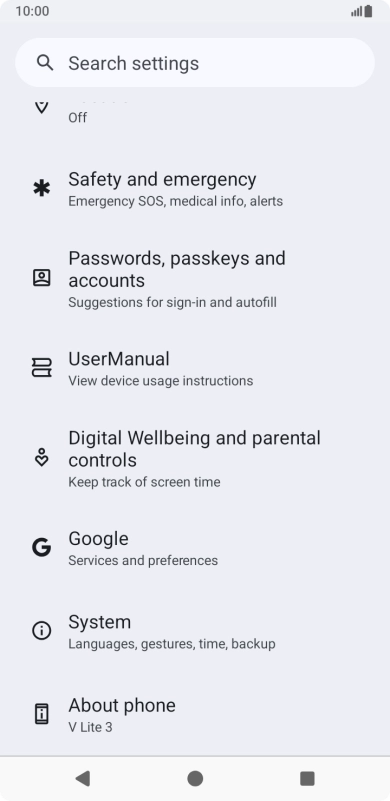View the UserManual instructions
This screenshot has height=801, width=390.
pos(195,369)
